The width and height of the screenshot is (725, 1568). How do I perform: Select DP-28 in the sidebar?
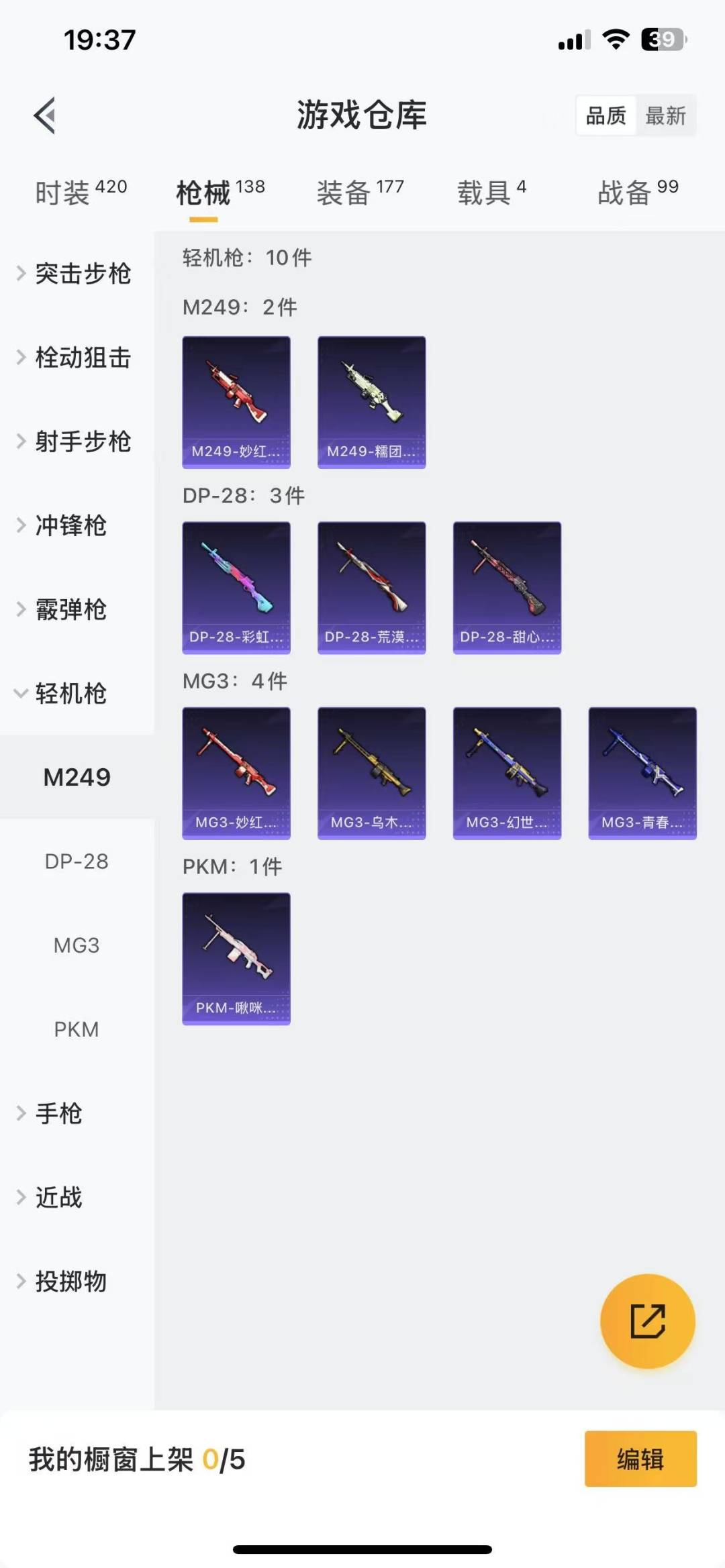coord(77,861)
